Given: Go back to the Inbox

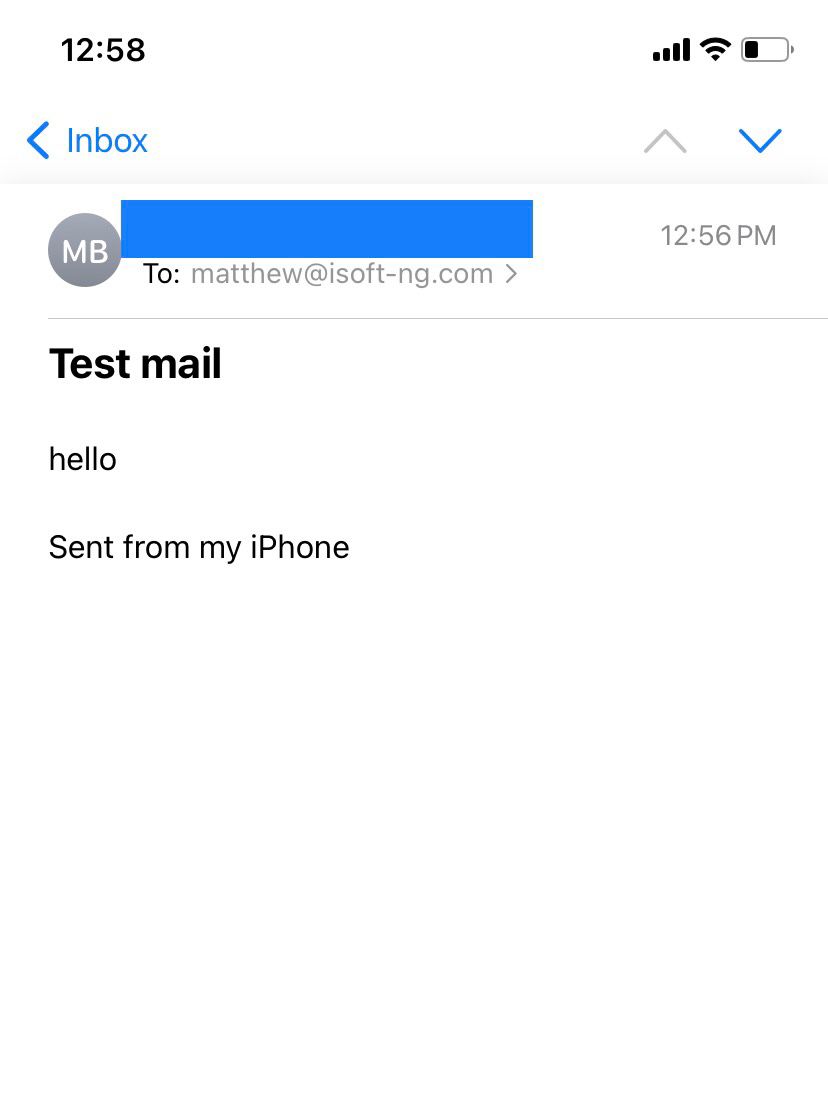Looking at the screenshot, I should 88,141.
